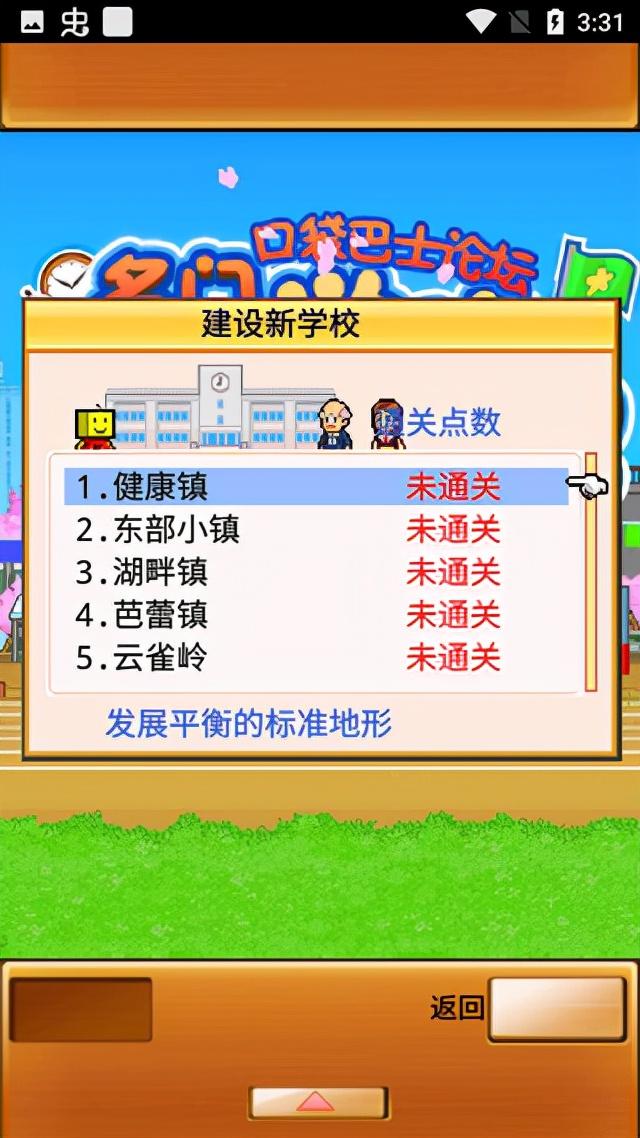Image resolution: width=640 pixels, height=1138 pixels.
Task: Tap the 返回 button
Action: point(556,1009)
